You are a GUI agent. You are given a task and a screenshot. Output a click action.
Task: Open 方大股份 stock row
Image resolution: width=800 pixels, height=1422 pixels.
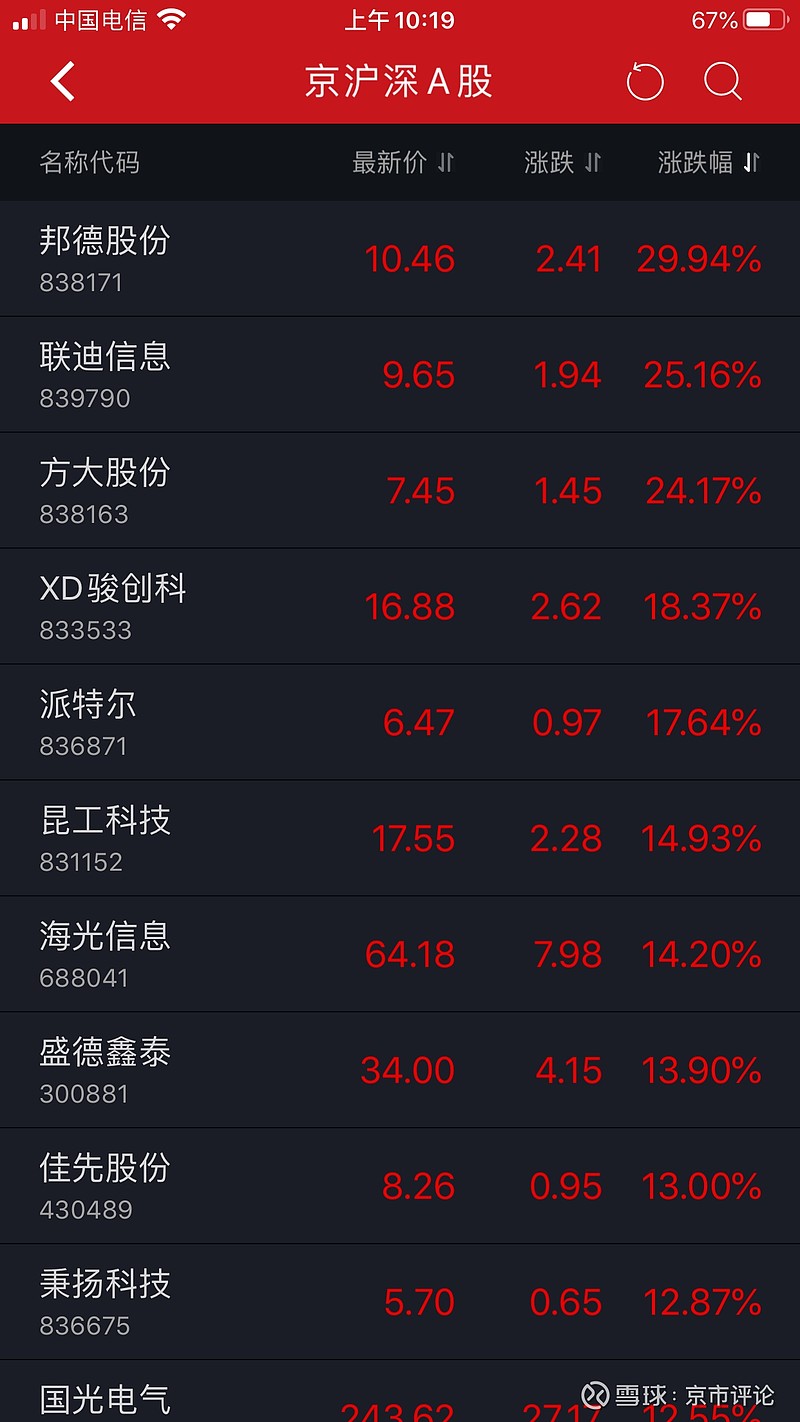[x=400, y=491]
